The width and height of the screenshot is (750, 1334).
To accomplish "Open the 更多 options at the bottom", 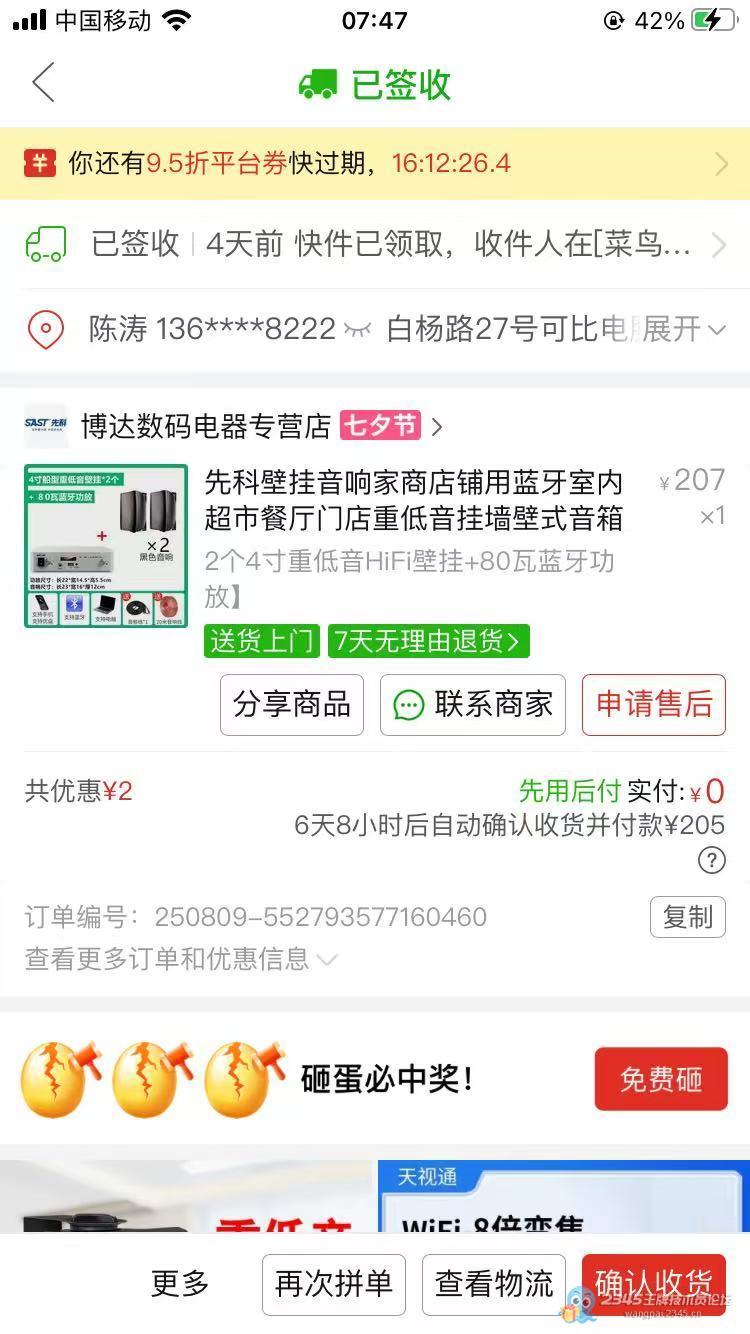I will click(x=180, y=1283).
